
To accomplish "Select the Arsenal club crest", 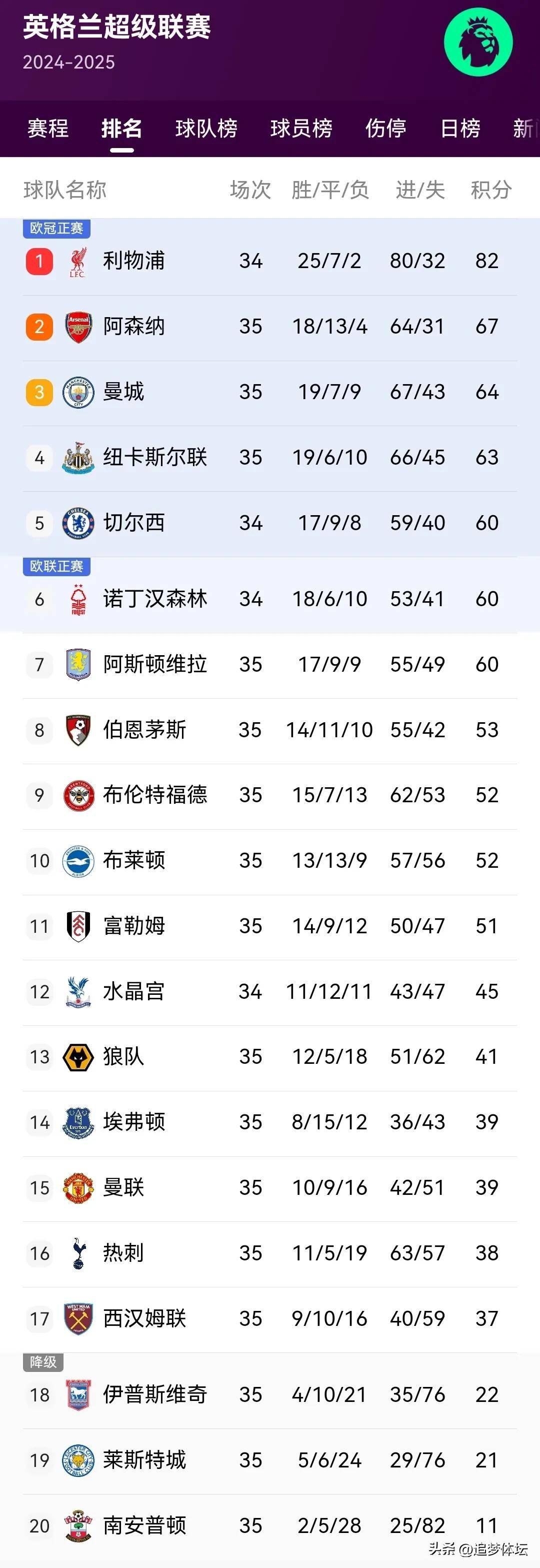I will (x=77, y=326).
